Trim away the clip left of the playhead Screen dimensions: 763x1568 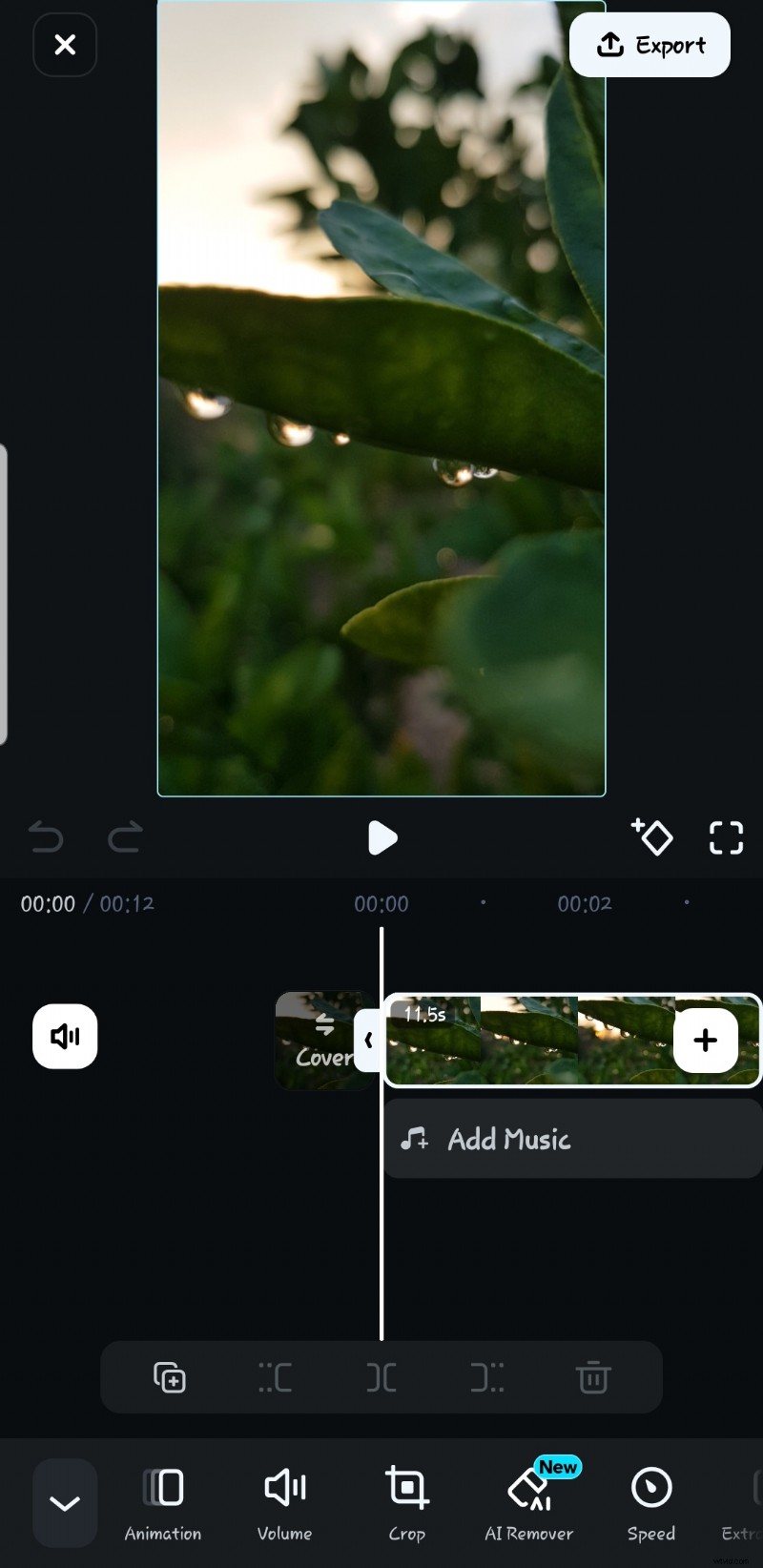(275, 1377)
